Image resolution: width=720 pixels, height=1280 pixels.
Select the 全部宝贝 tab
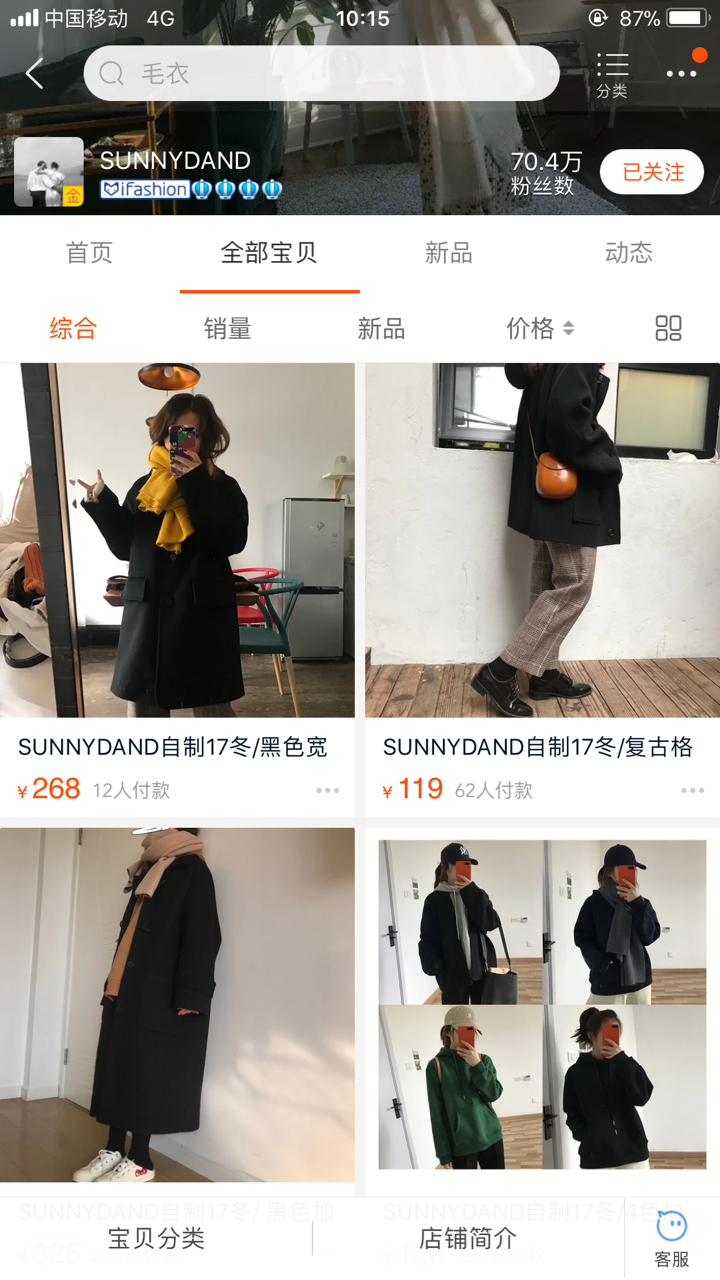269,253
